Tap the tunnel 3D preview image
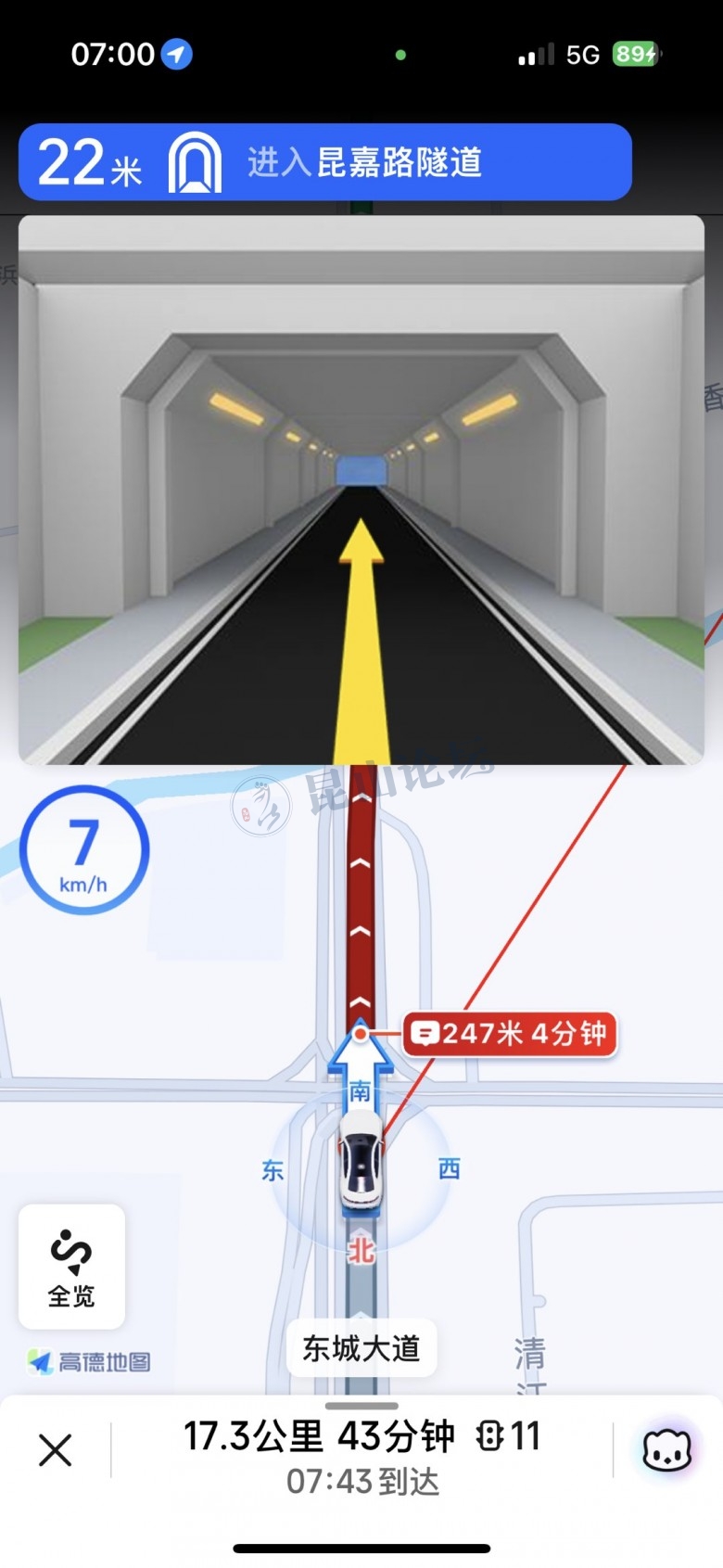Viewport: 723px width, 1568px height. (361, 490)
